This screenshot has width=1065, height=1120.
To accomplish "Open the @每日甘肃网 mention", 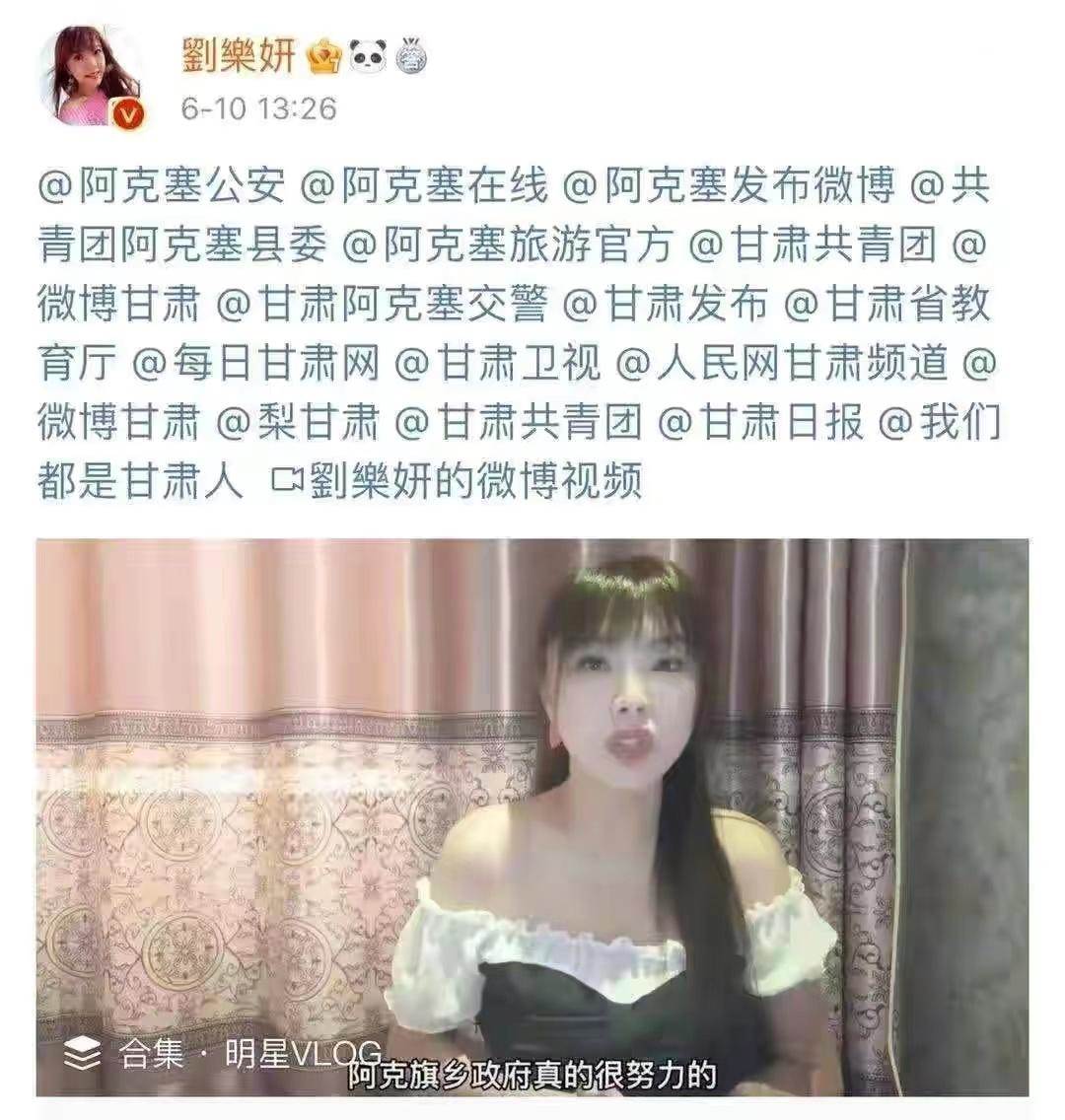I will 254,364.
